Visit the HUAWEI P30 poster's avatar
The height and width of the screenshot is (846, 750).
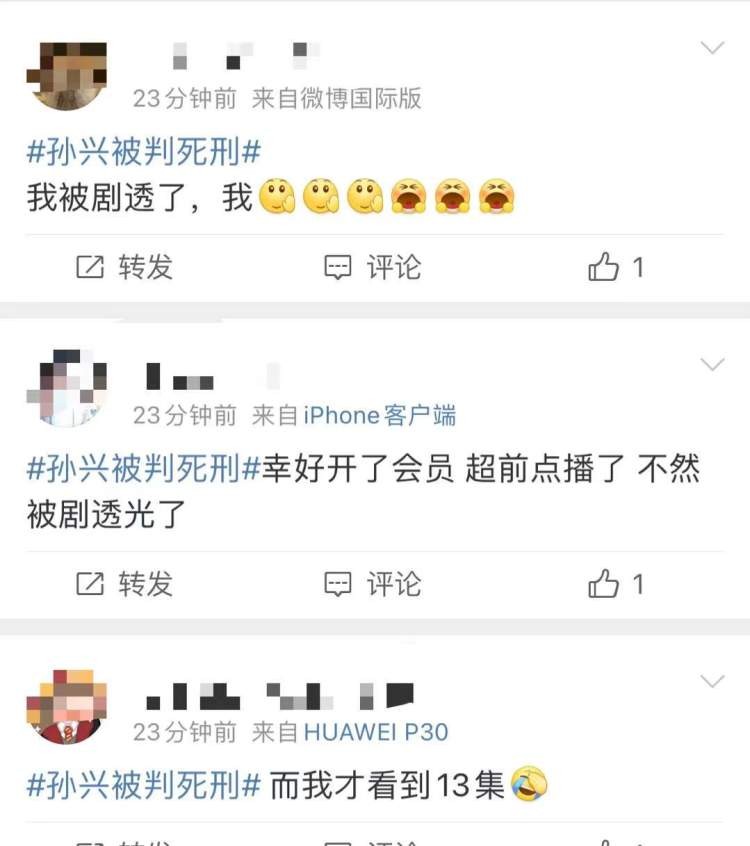(66, 707)
